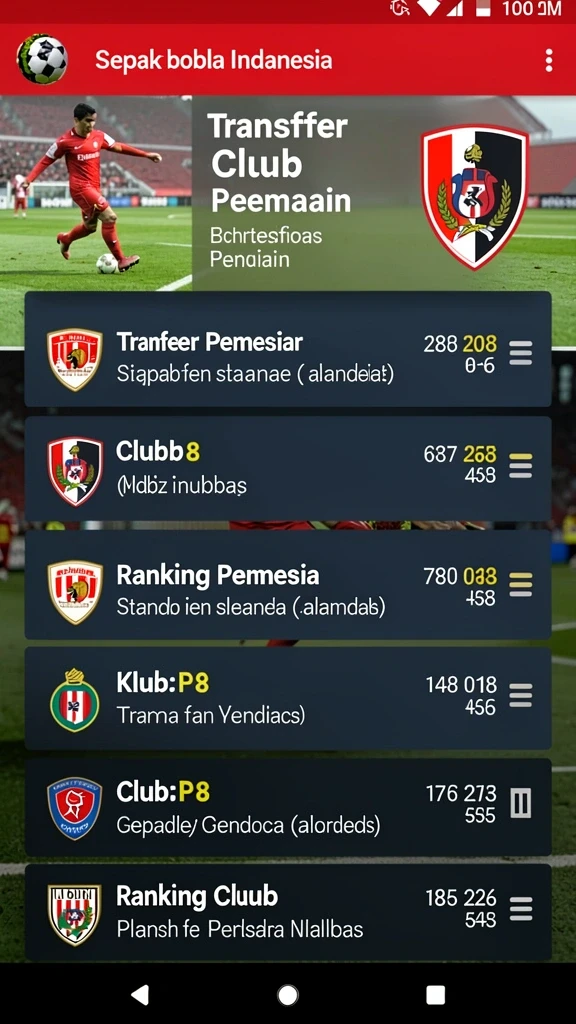The image size is (576, 1024).
Task: Tap the menu icon on Clubb8 row
Action: tap(520, 466)
